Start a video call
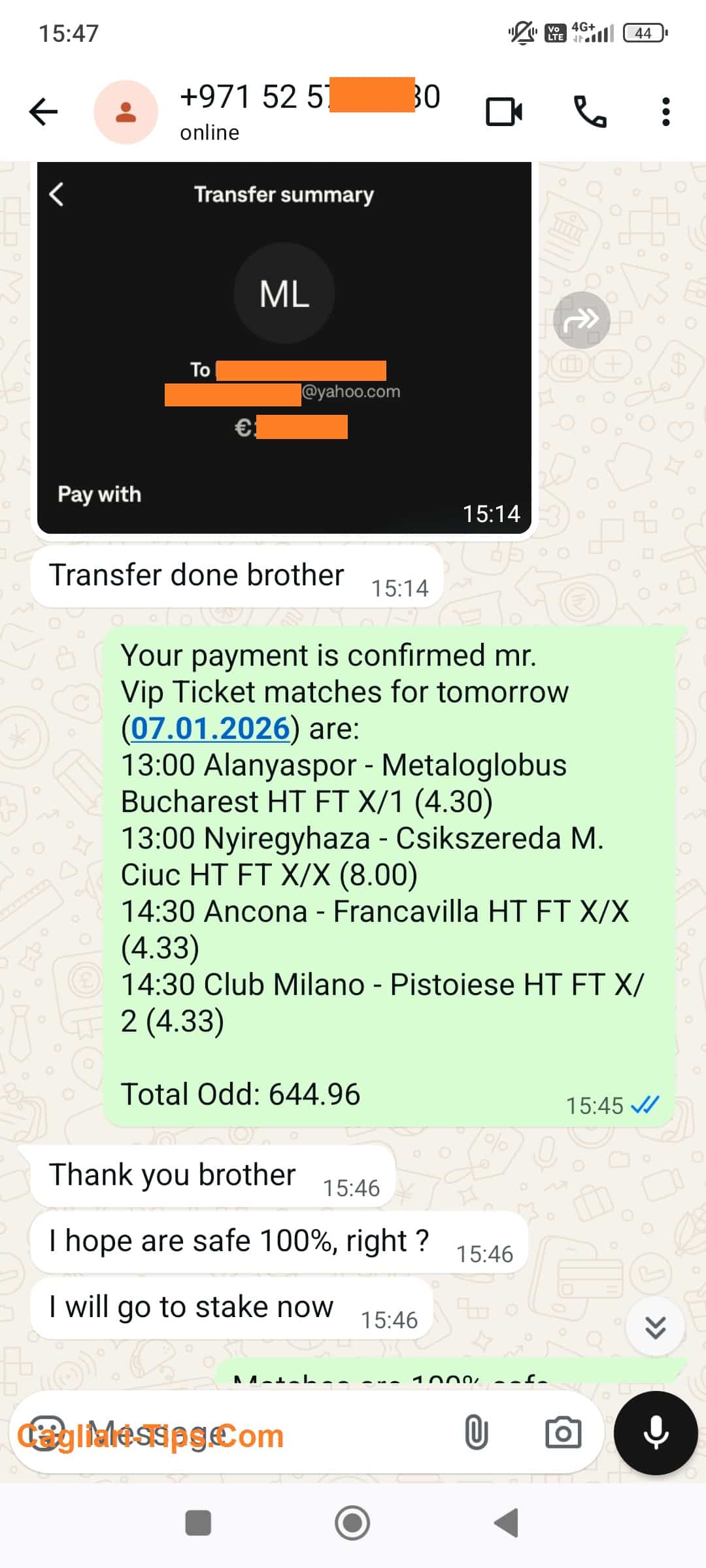706x1568 pixels. pos(504,112)
